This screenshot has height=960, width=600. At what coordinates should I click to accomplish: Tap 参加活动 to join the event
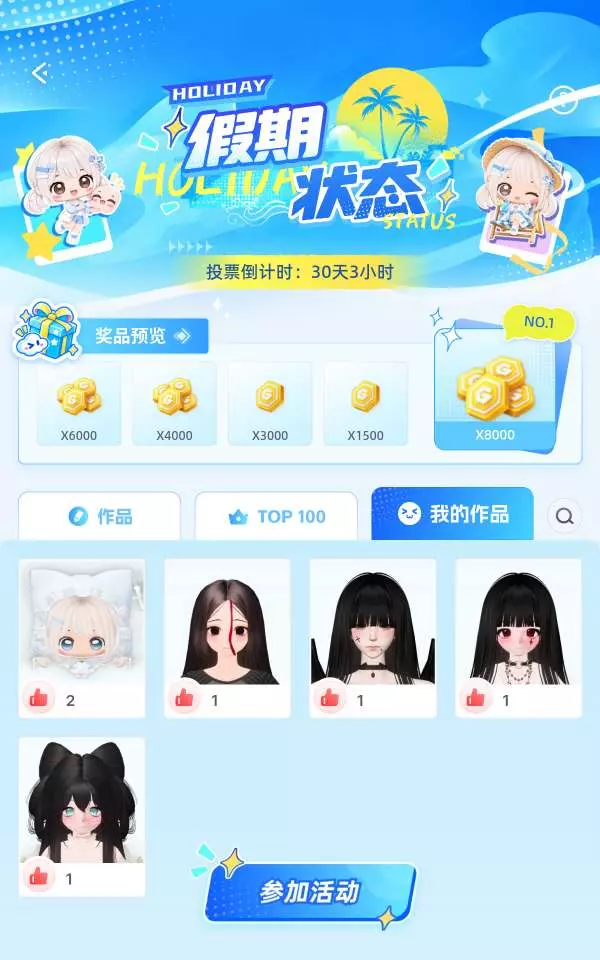tap(310, 891)
